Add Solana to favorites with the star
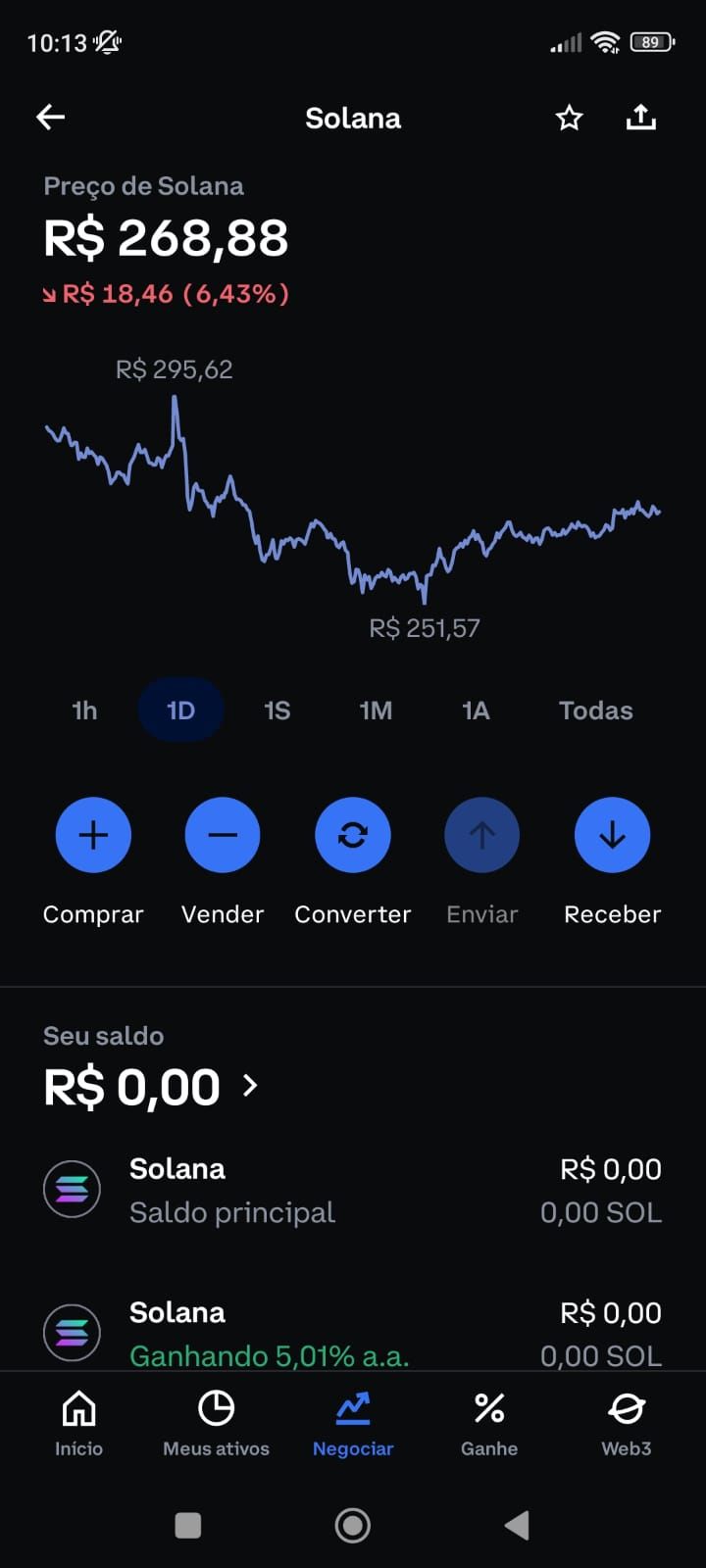 click(x=569, y=119)
